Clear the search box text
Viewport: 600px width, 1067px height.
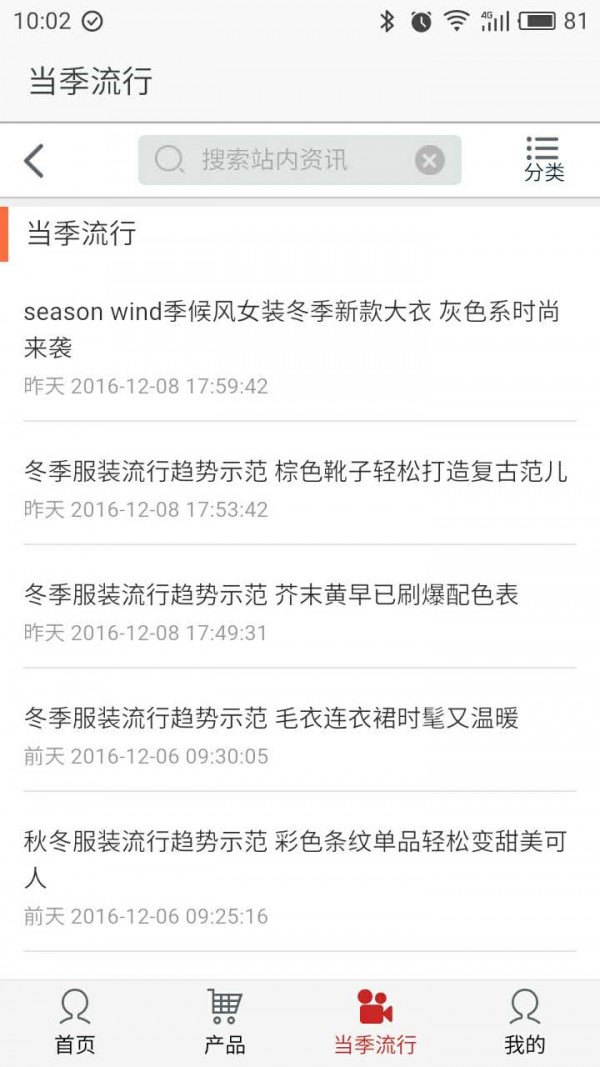pos(430,160)
